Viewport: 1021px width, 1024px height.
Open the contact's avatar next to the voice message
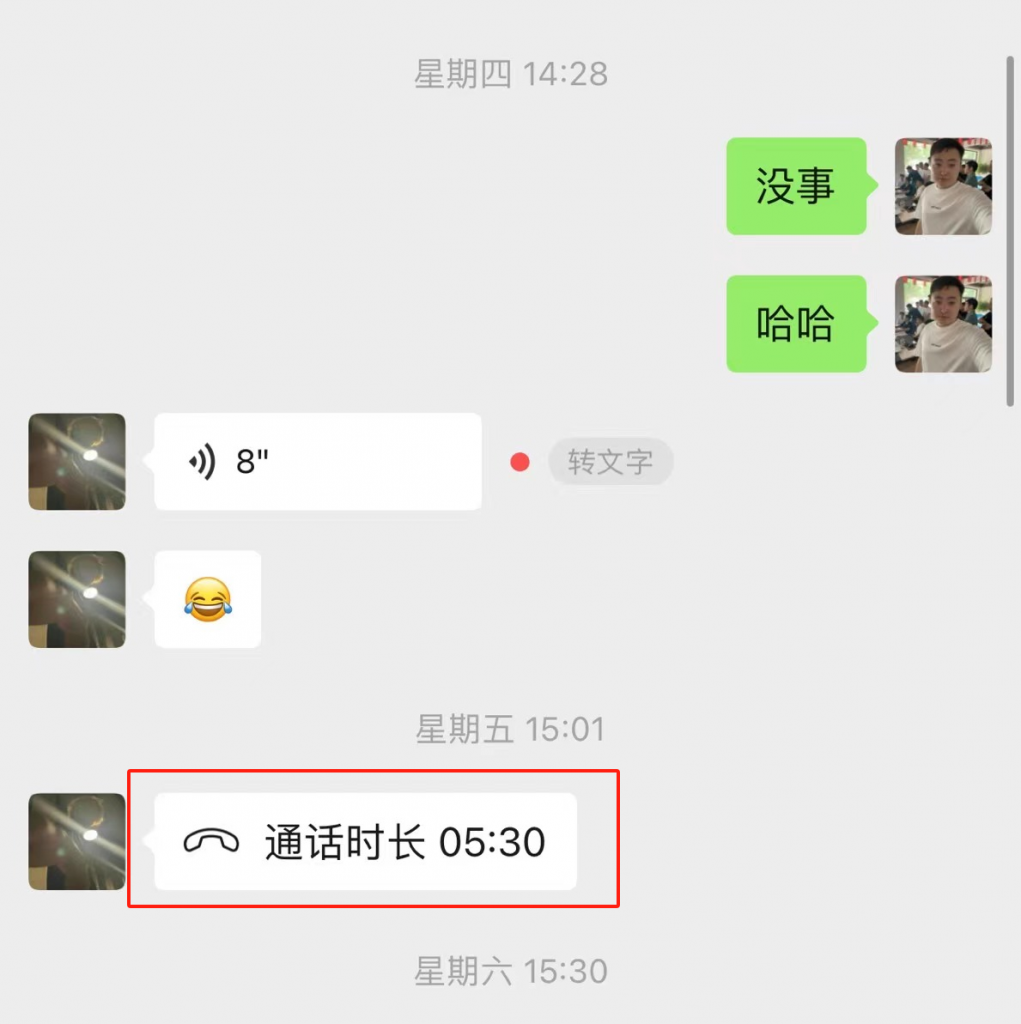(76, 461)
